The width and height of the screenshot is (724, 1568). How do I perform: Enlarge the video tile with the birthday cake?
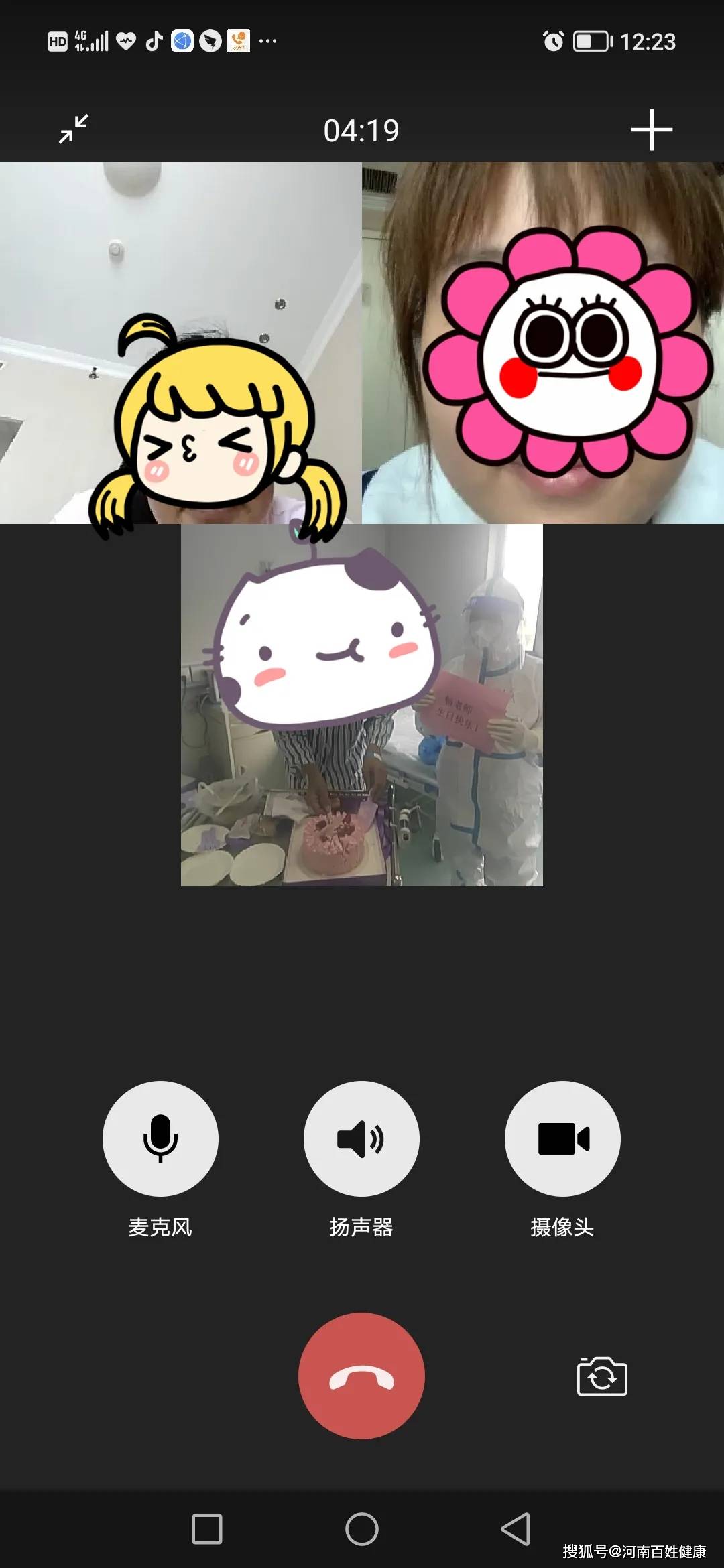(362, 705)
